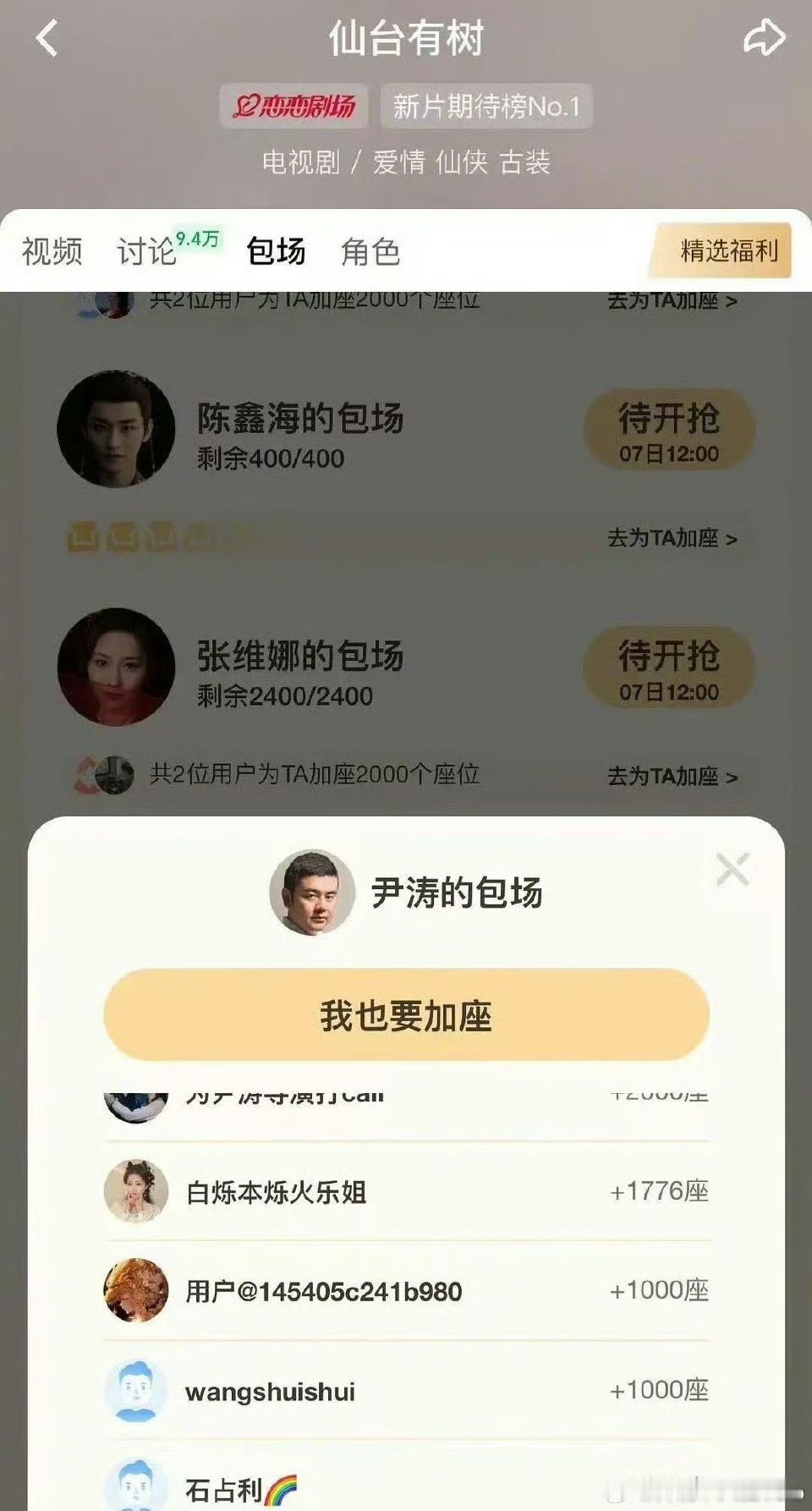Viewport: 812px width, 1511px height.
Task: Click wangshuishui's default avatar icon
Action: pos(135,1389)
